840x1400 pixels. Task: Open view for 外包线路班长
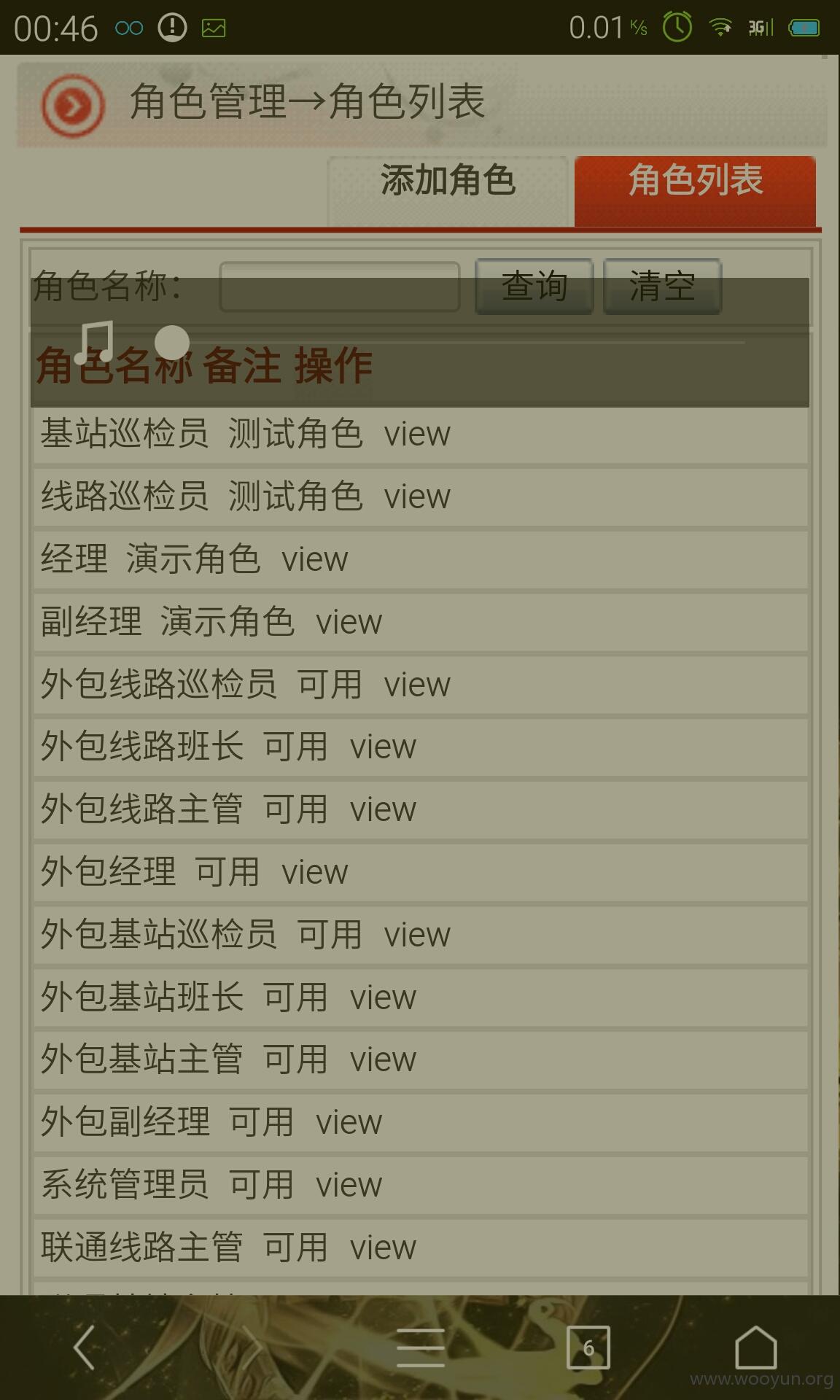383,747
